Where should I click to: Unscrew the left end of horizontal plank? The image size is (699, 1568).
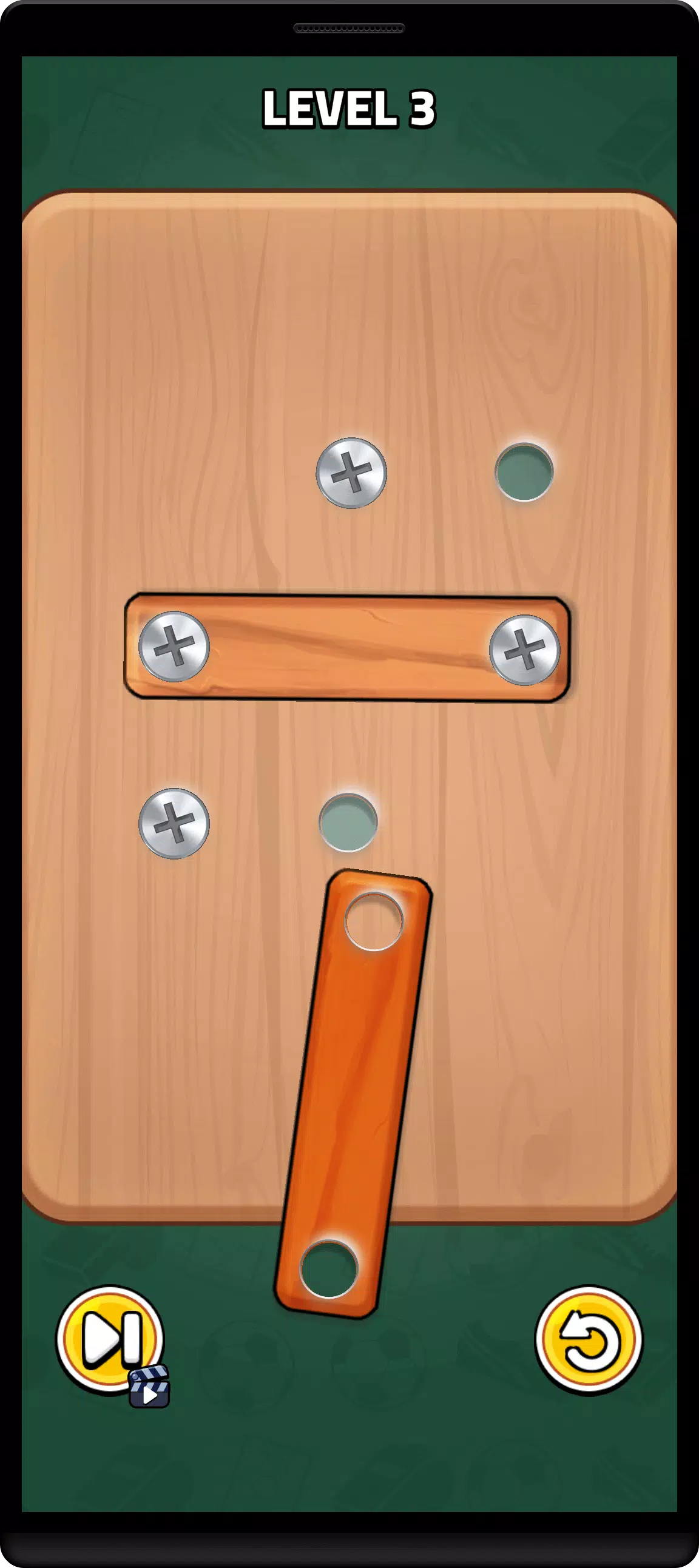[x=174, y=647]
